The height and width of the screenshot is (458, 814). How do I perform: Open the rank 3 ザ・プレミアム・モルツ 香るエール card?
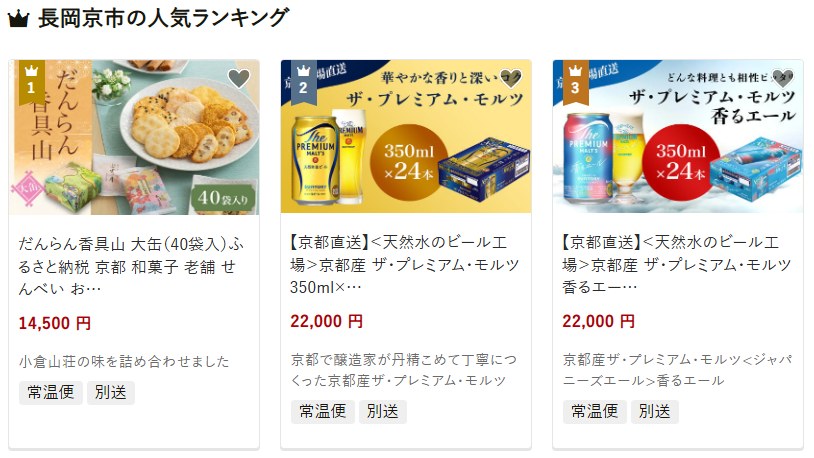tap(677, 266)
